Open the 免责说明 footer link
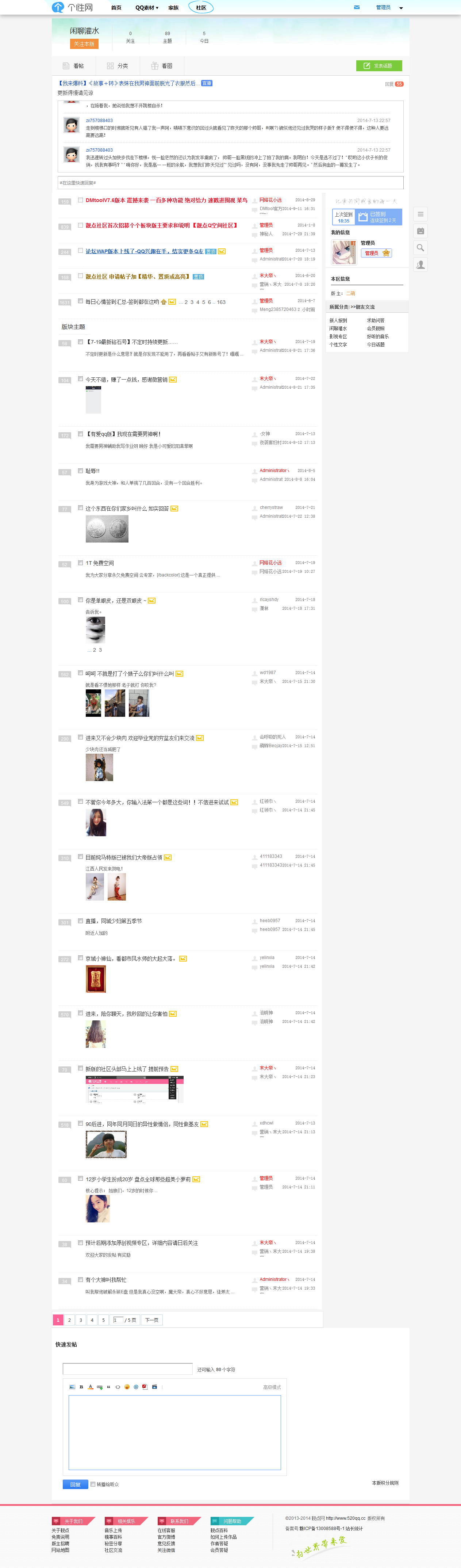Viewport: 461px width, 1568px height. tap(60, 1536)
